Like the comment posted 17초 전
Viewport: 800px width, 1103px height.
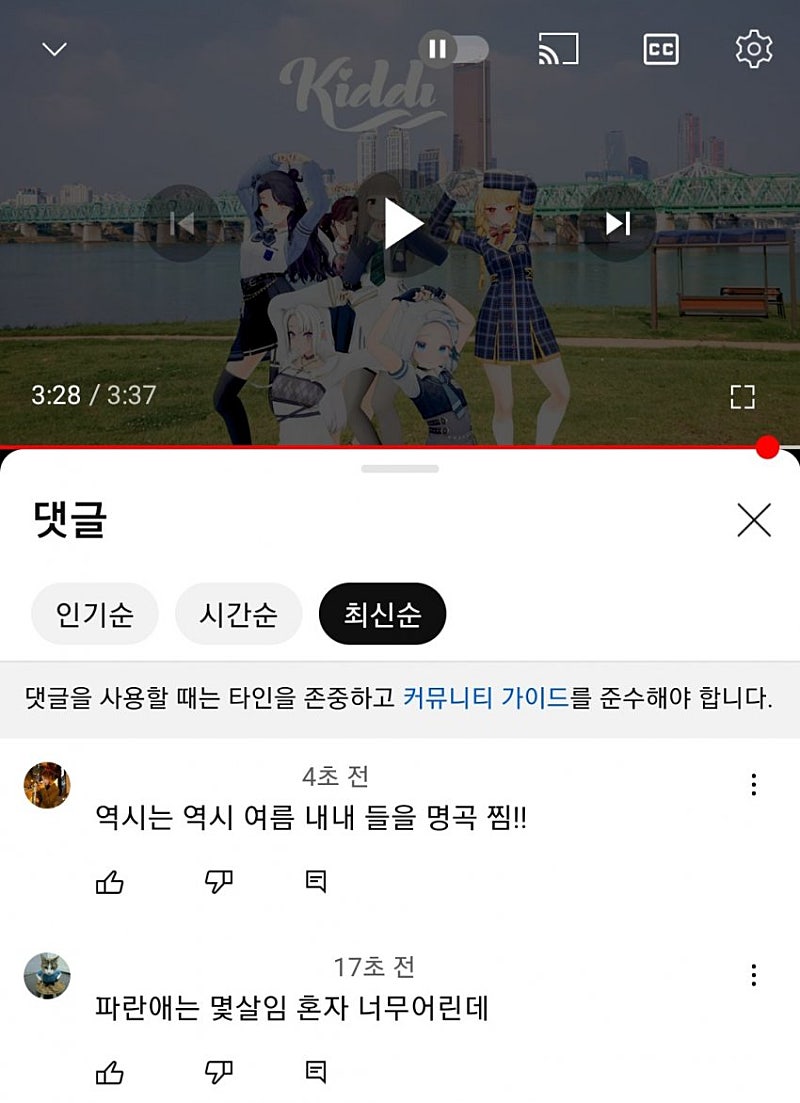tap(109, 1072)
